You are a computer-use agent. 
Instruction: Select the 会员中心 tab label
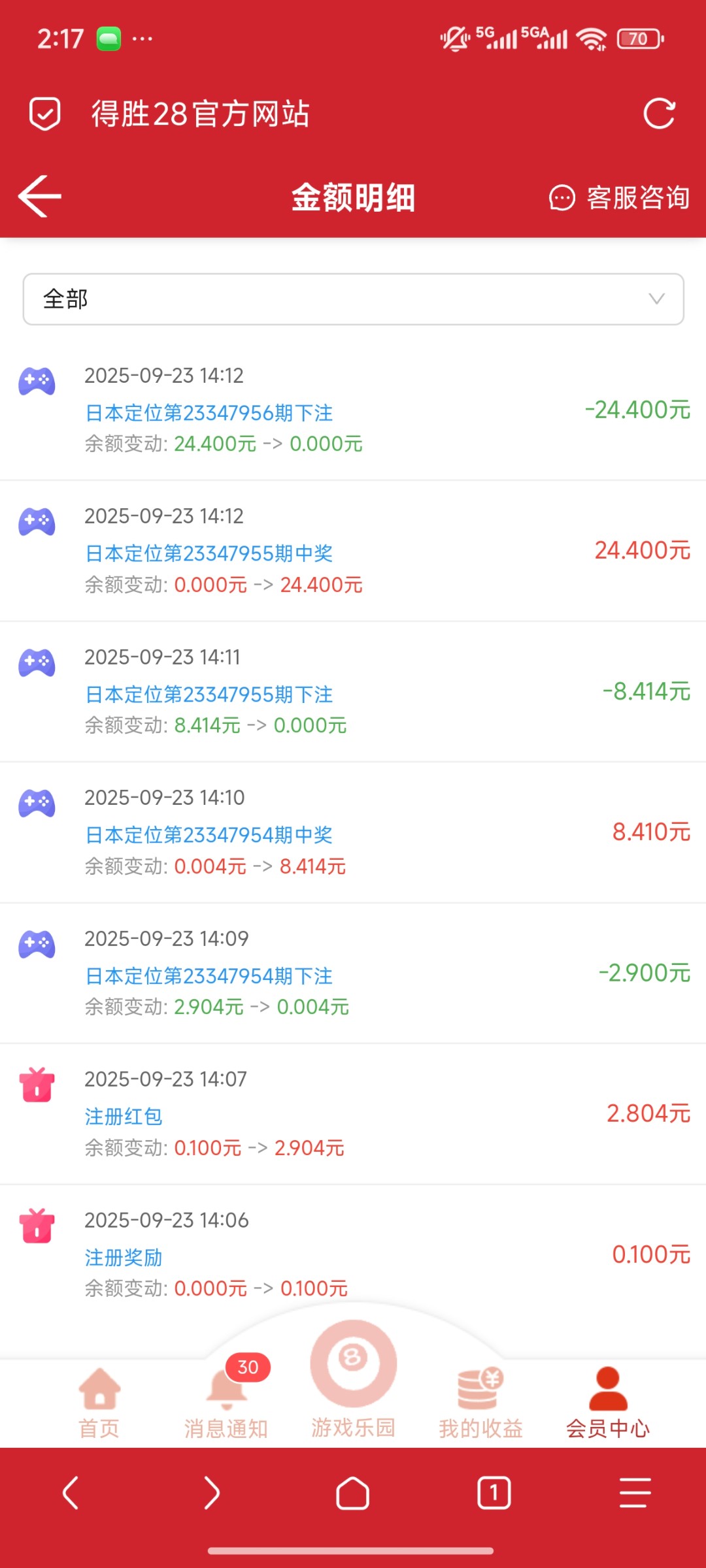pyautogui.click(x=607, y=1428)
